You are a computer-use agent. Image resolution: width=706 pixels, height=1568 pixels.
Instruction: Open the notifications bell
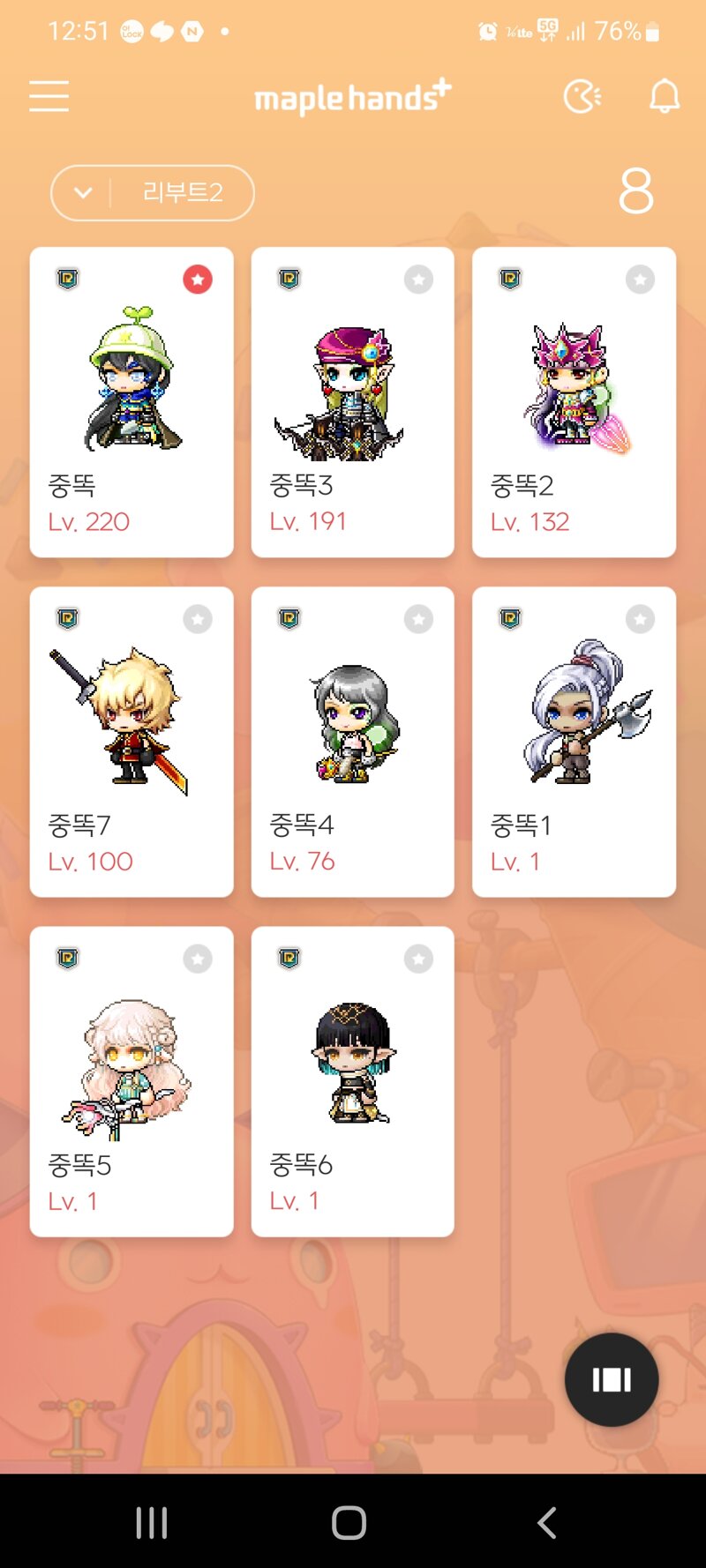click(665, 96)
